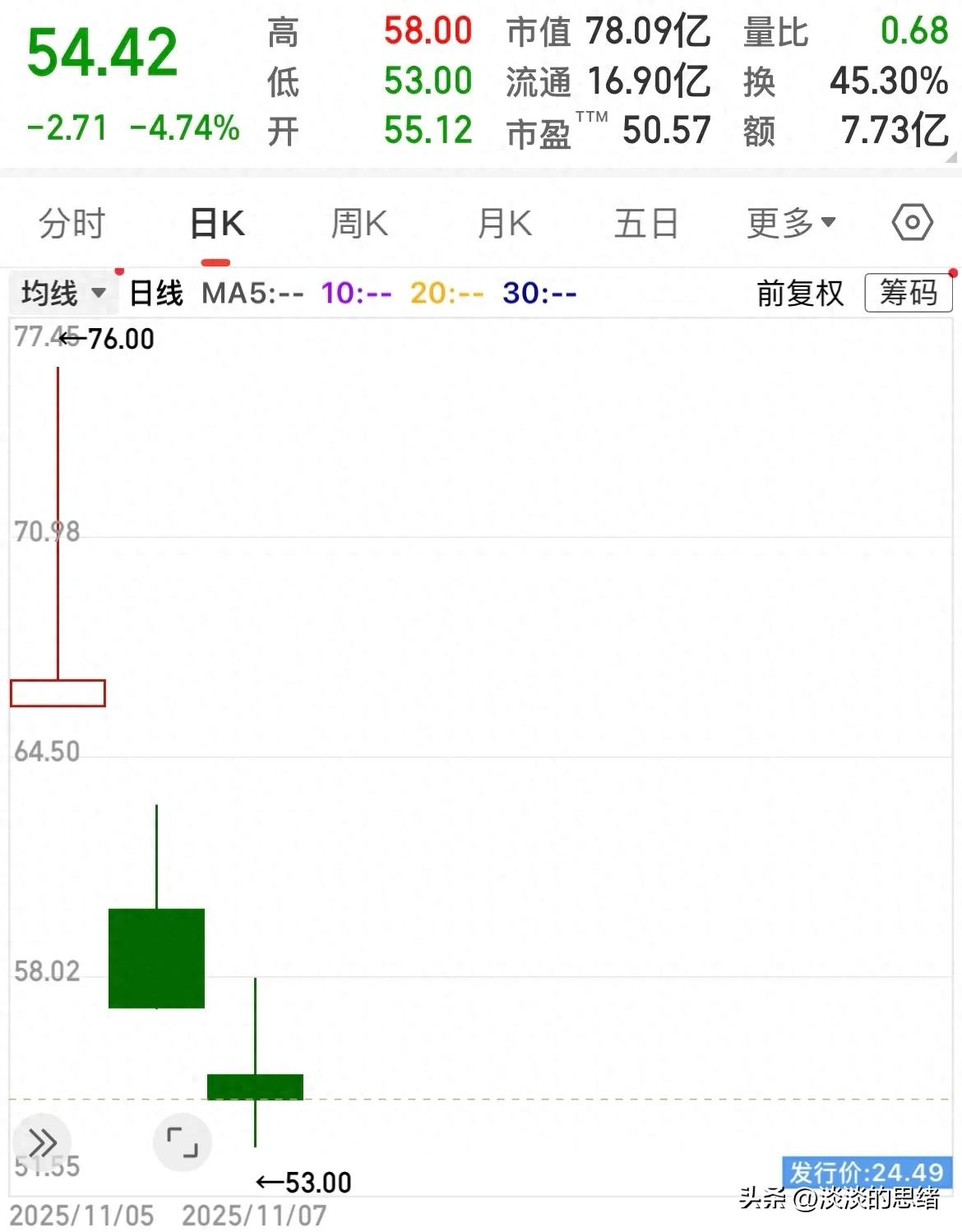Enter fullscreen chart via expand icon
This screenshot has width=962, height=1232.
coord(183,1142)
